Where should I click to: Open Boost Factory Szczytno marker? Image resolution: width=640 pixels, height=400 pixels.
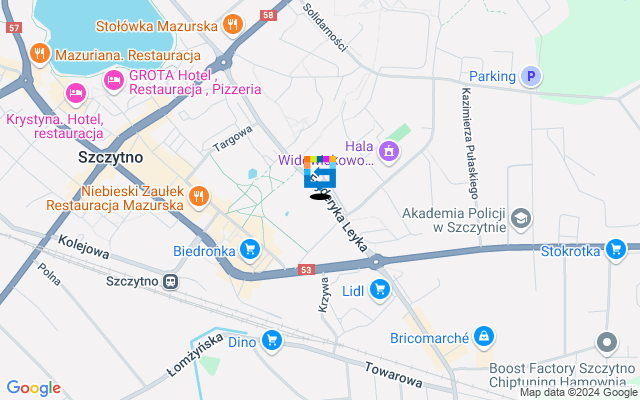click(606, 343)
